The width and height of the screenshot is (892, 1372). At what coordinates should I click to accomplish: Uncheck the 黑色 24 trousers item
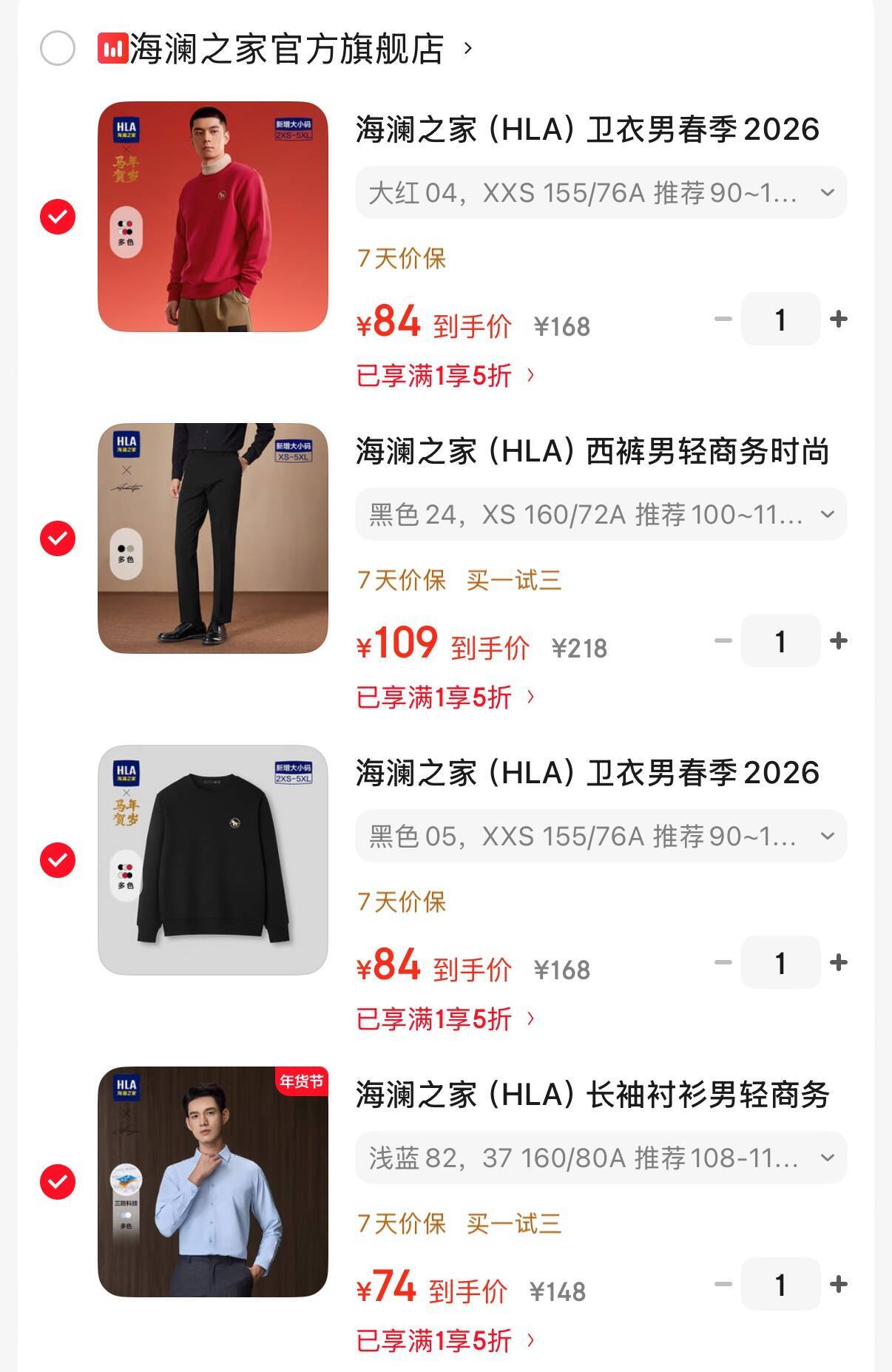pyautogui.click(x=58, y=538)
